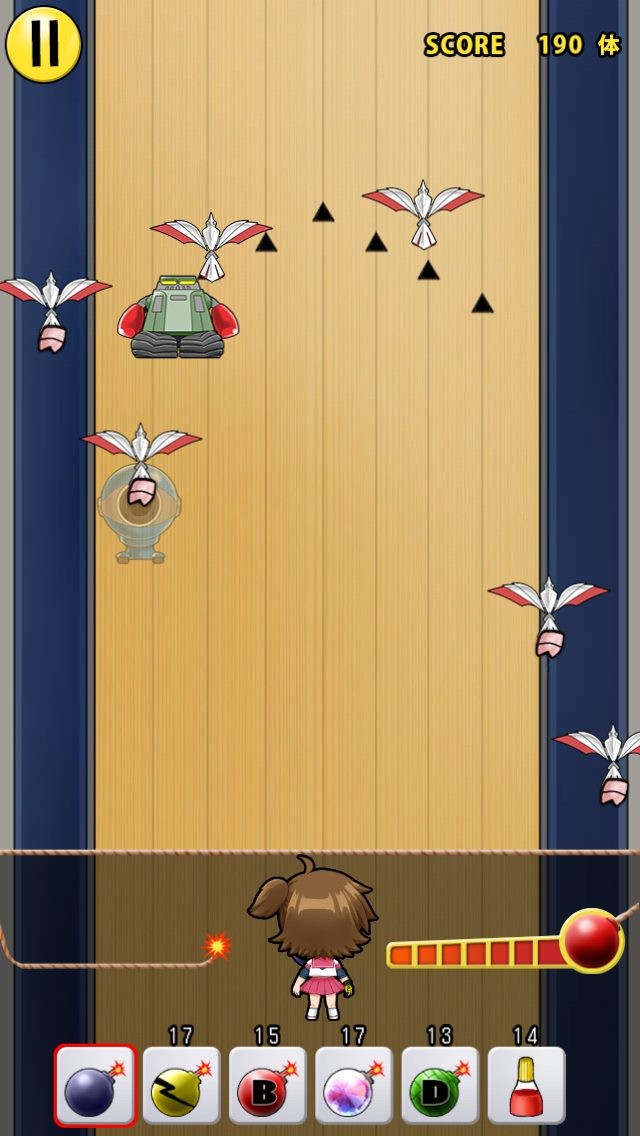Use the red bottle item
The width and height of the screenshot is (640, 1136).
(x=526, y=1086)
